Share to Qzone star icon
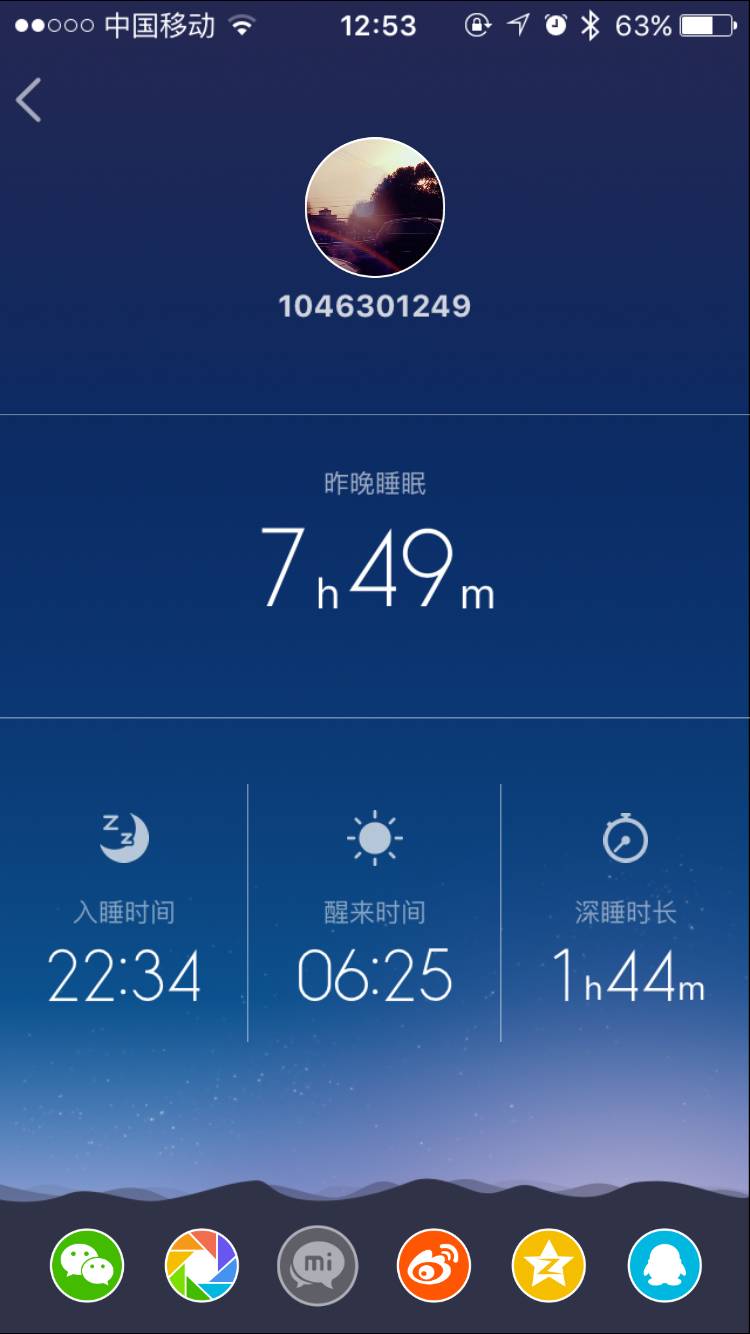750x1334 pixels. click(548, 1266)
